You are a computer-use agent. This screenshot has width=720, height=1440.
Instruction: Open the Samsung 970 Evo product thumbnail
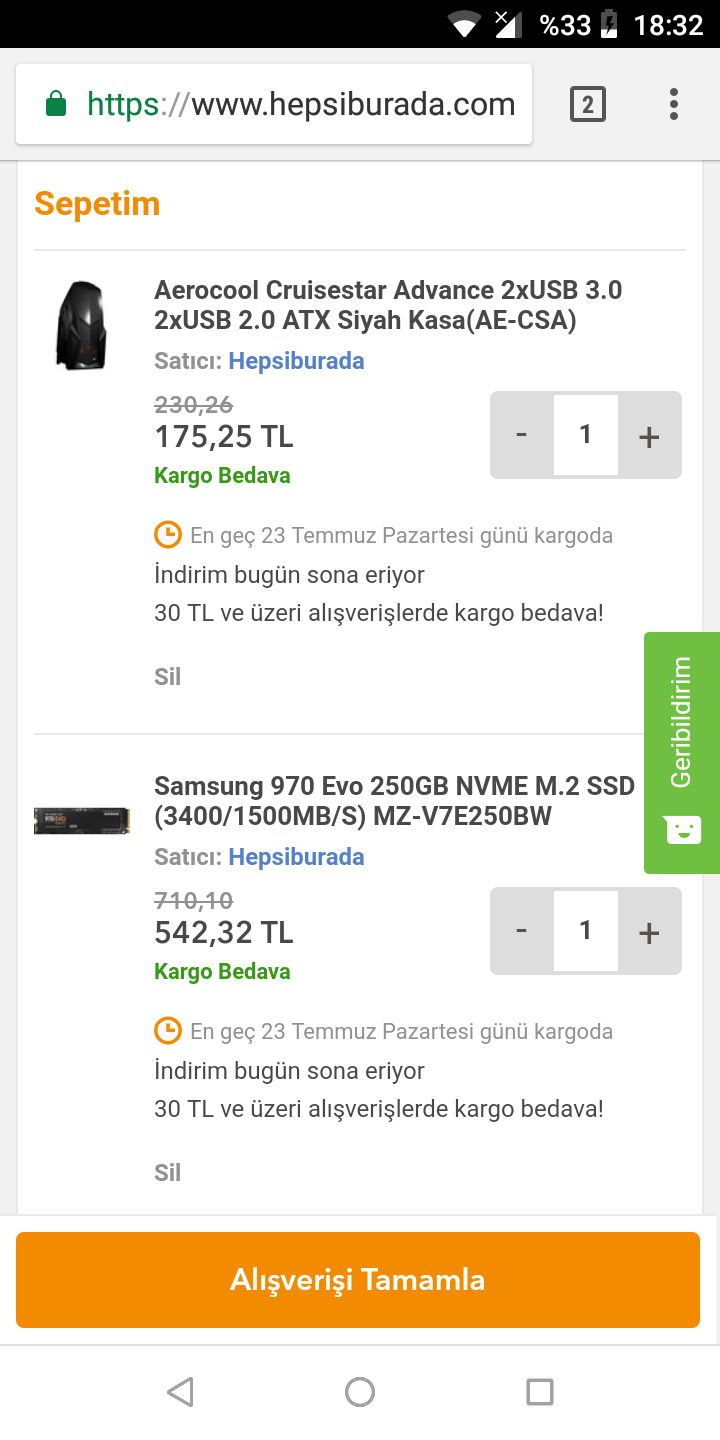pyautogui.click(x=81, y=819)
